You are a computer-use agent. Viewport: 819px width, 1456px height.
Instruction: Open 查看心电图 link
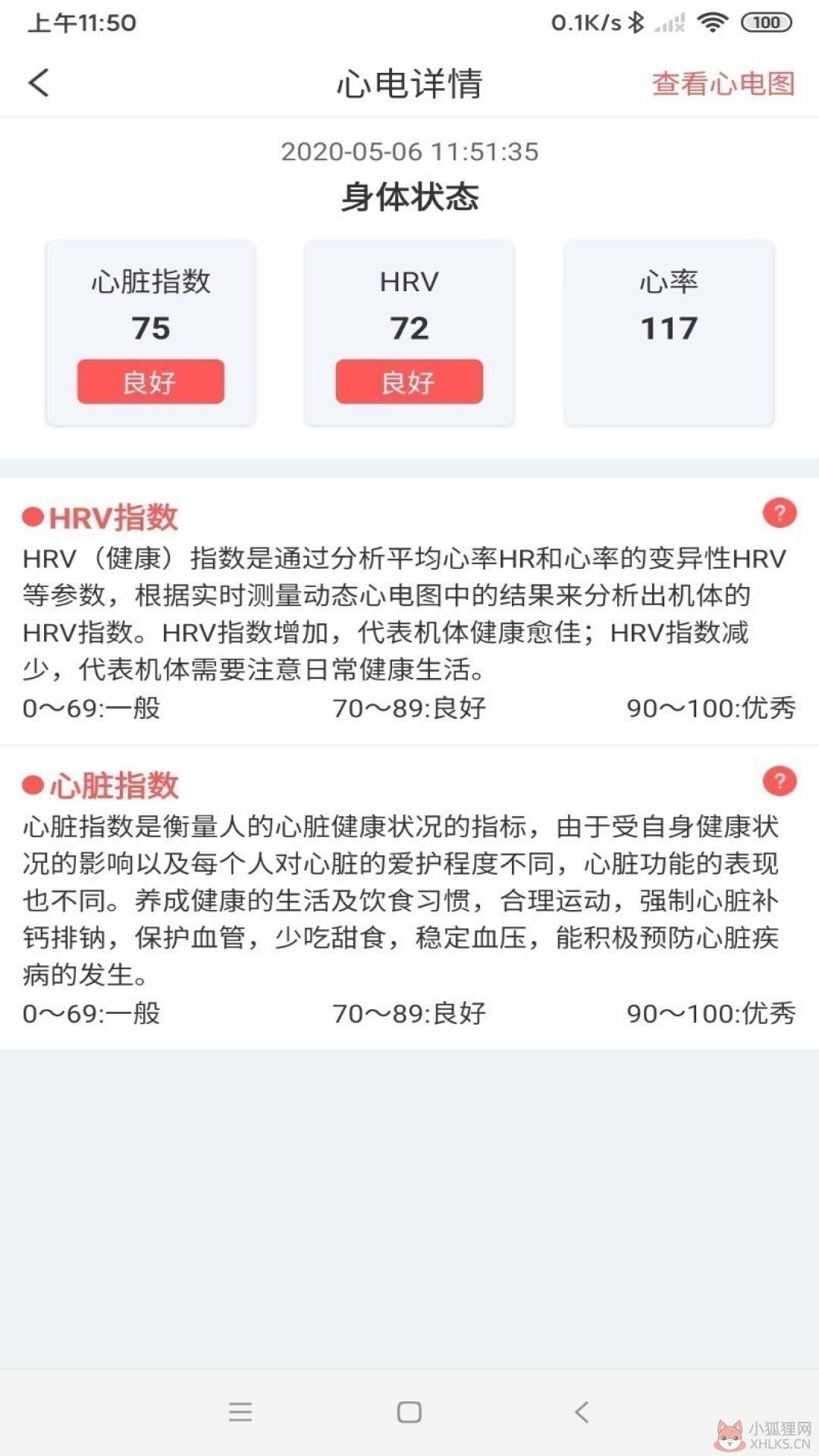pyautogui.click(x=723, y=83)
